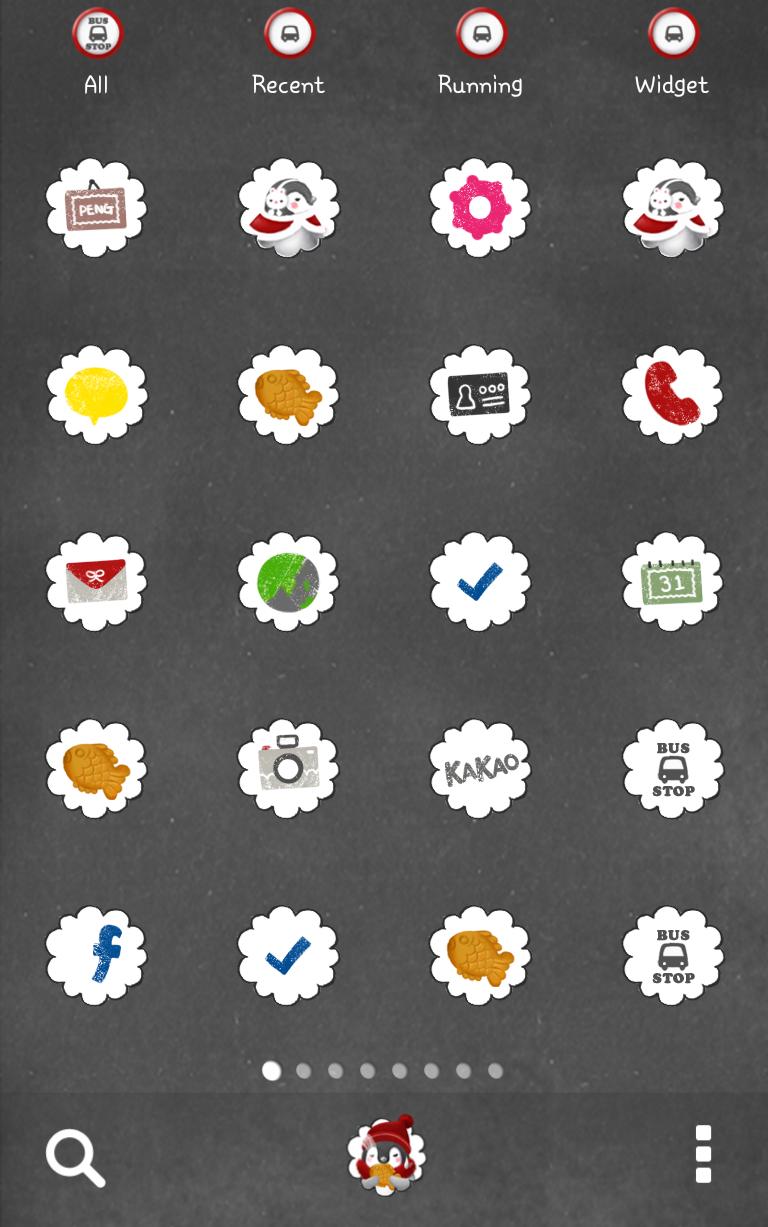This screenshot has width=768, height=1227.
Task: Launch the red phone dialer
Action: coord(672,394)
